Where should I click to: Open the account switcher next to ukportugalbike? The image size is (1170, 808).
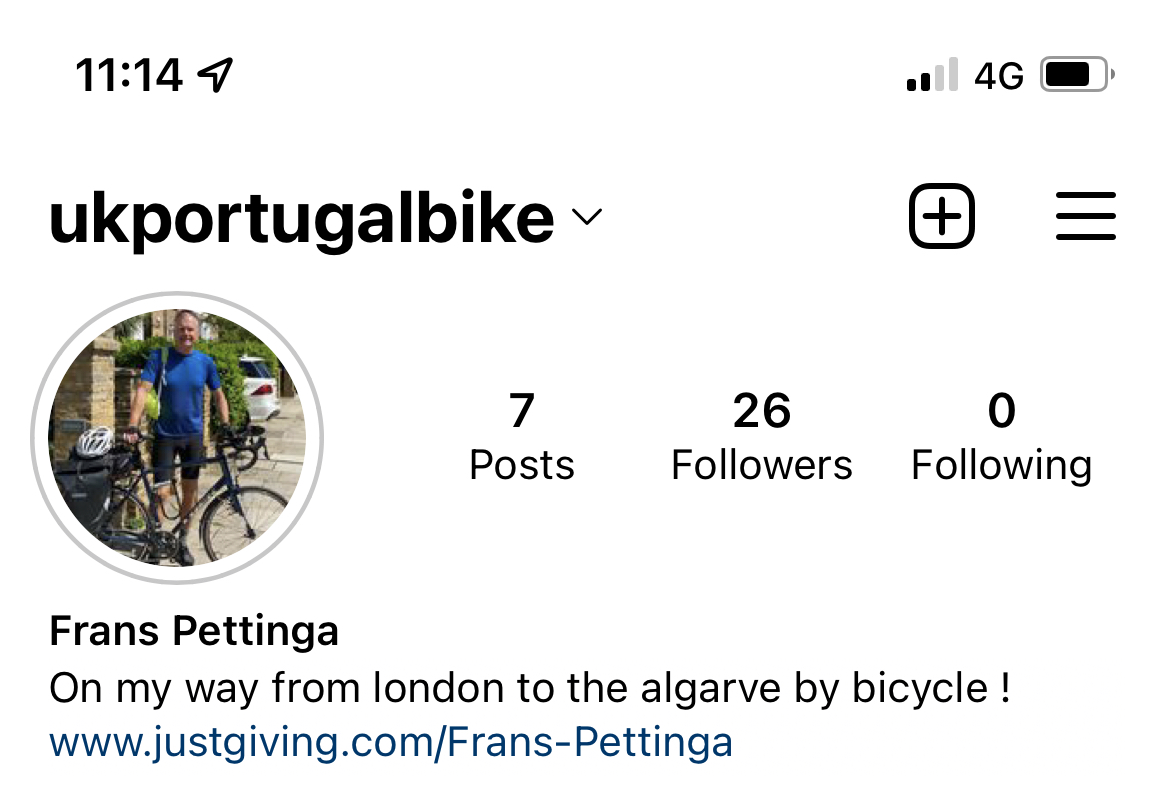coord(587,217)
